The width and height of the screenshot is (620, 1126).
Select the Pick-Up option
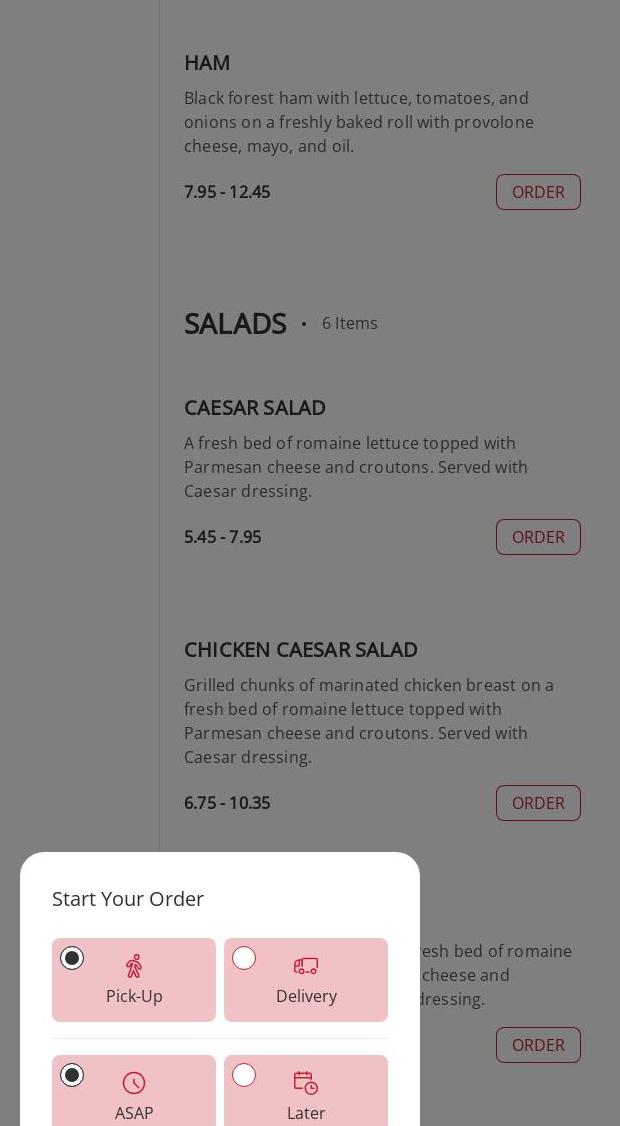(134, 980)
